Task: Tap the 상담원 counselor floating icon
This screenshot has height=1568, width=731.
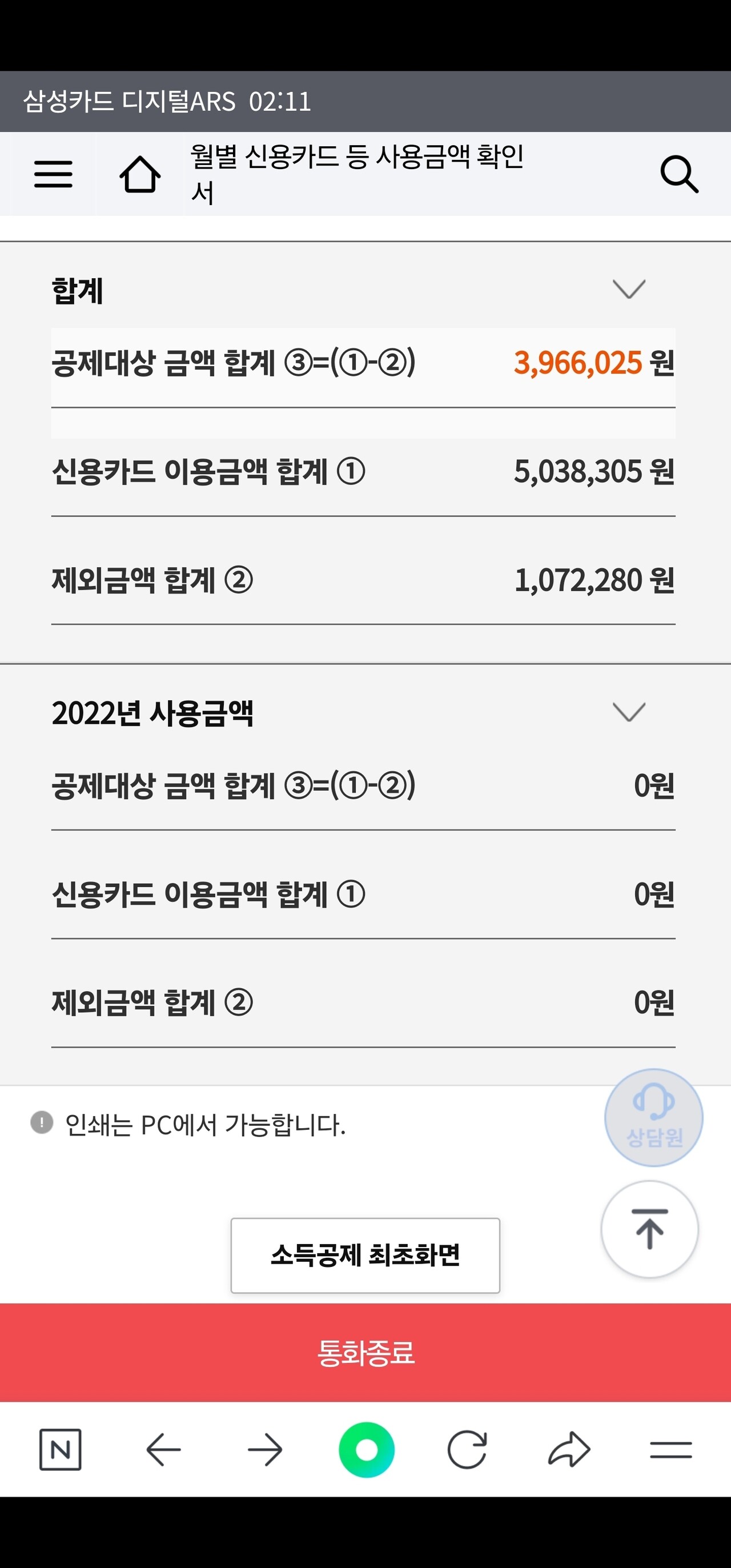Action: tap(653, 1119)
